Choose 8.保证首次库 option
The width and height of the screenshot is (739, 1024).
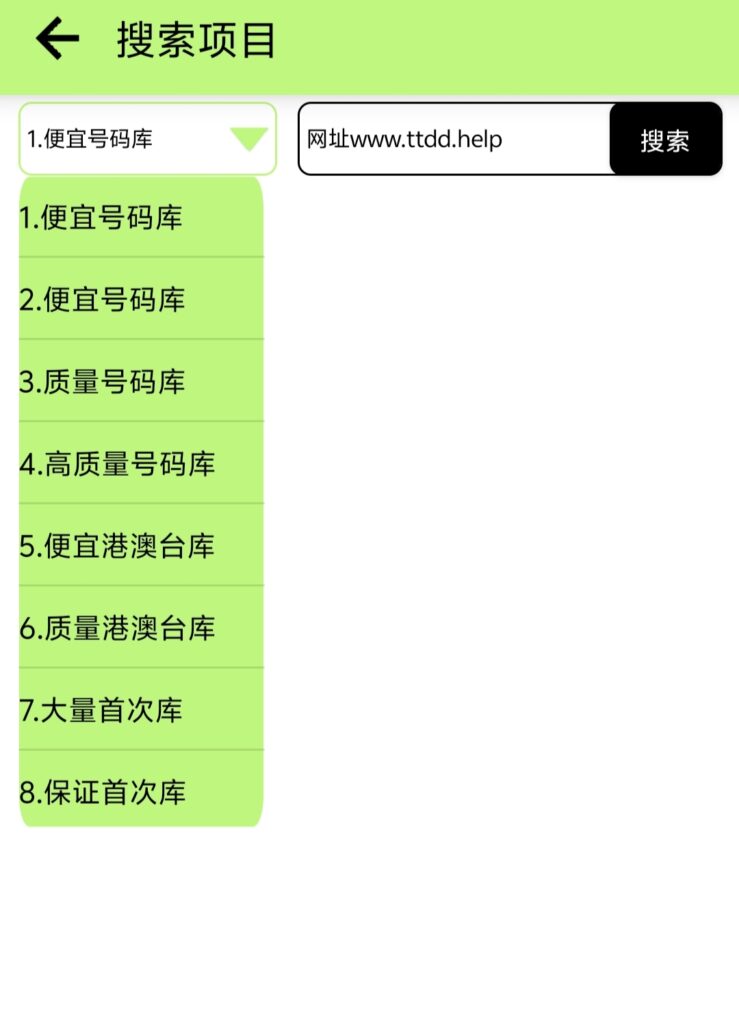click(140, 792)
